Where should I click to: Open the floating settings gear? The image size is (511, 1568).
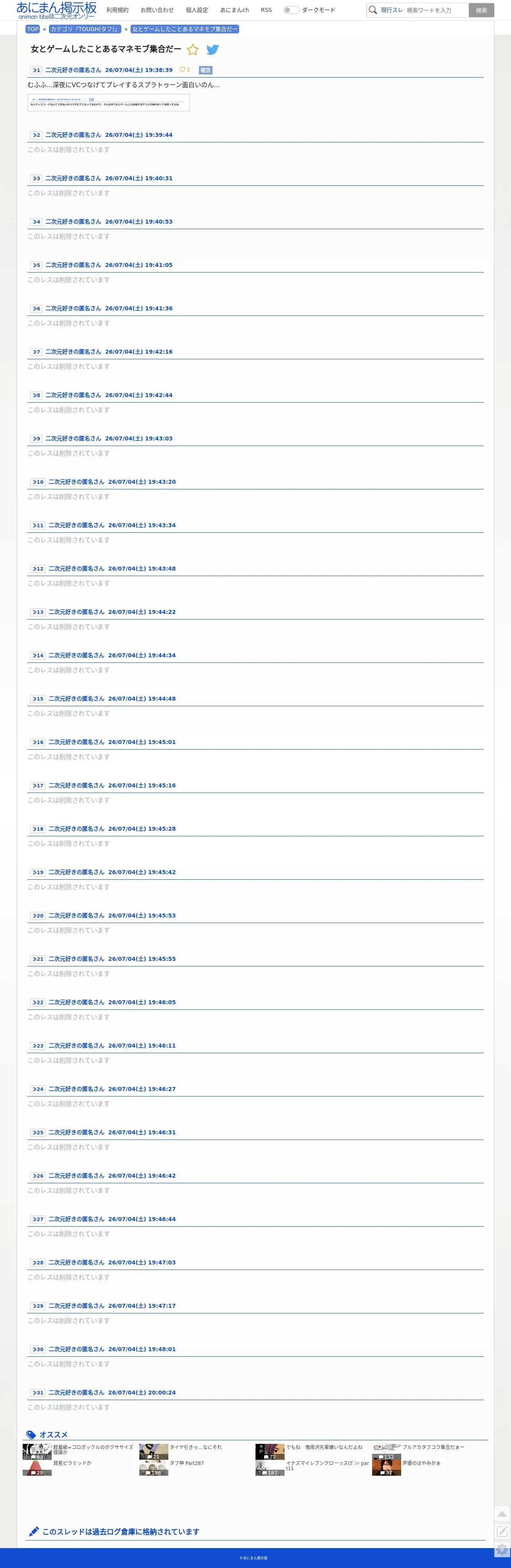tap(502, 1550)
